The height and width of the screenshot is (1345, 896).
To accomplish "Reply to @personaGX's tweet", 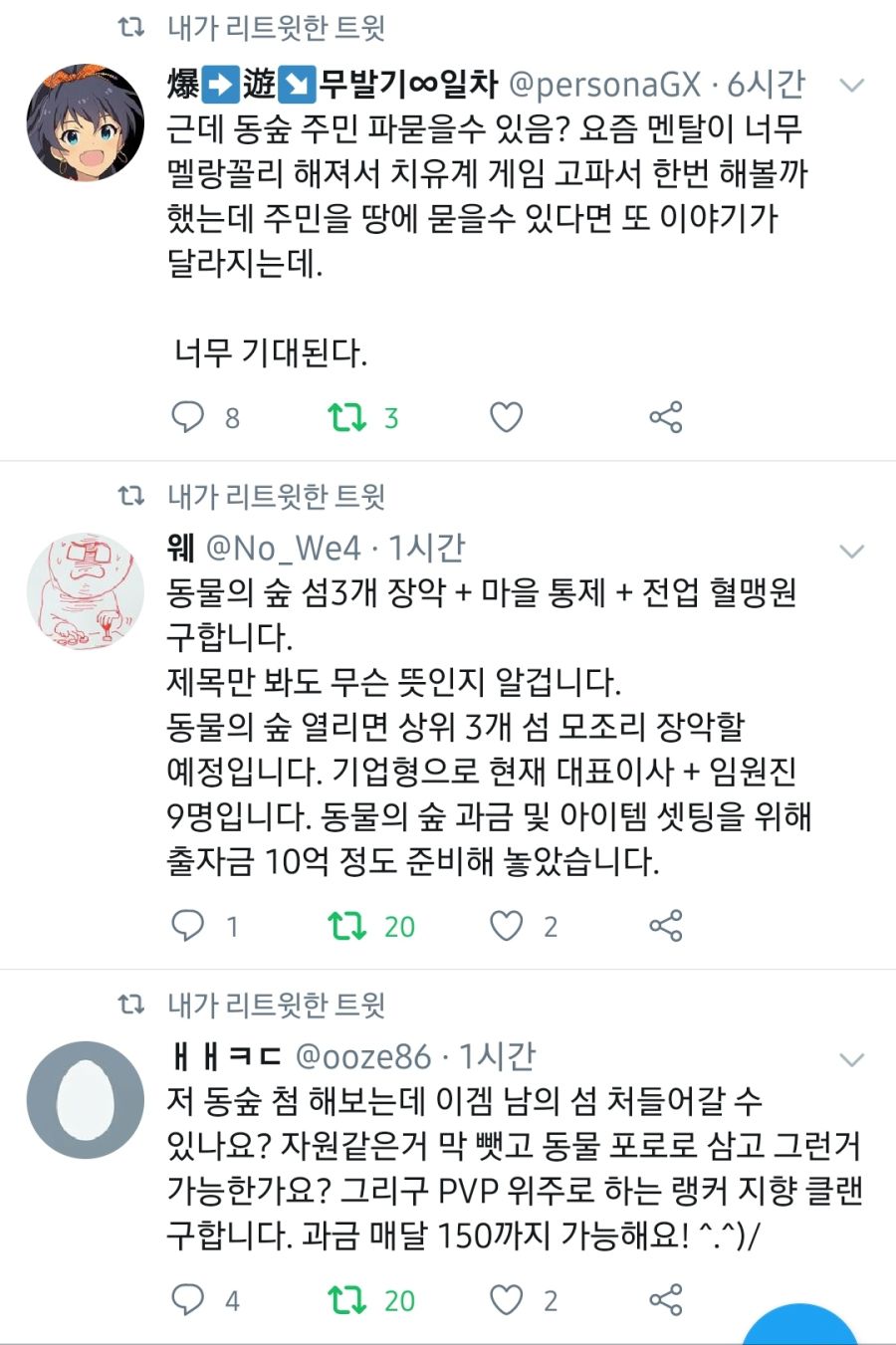I will click(x=188, y=417).
